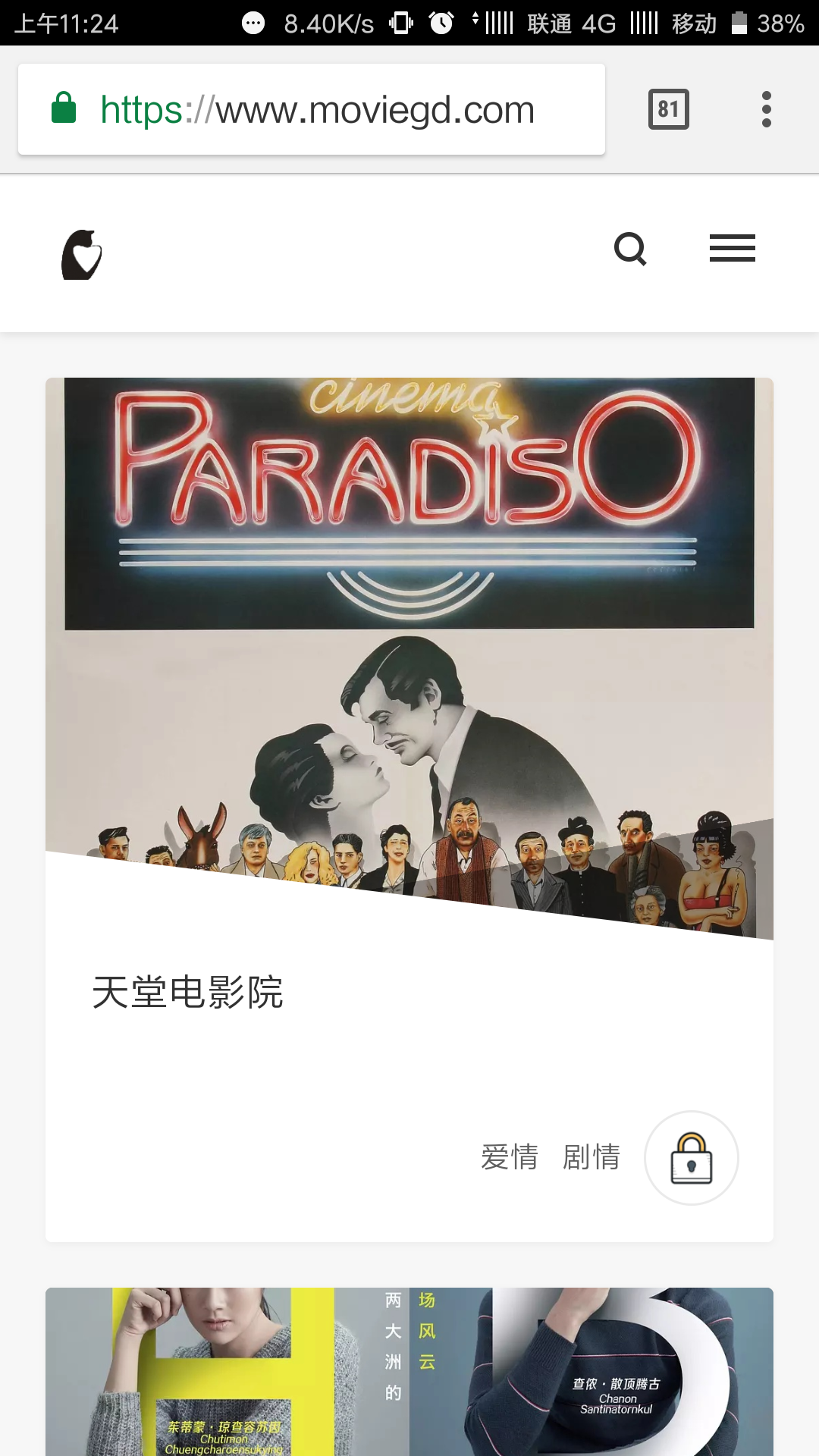This screenshot has height=1456, width=819.
Task: Open the hamburger navigation menu
Action: tap(732, 249)
